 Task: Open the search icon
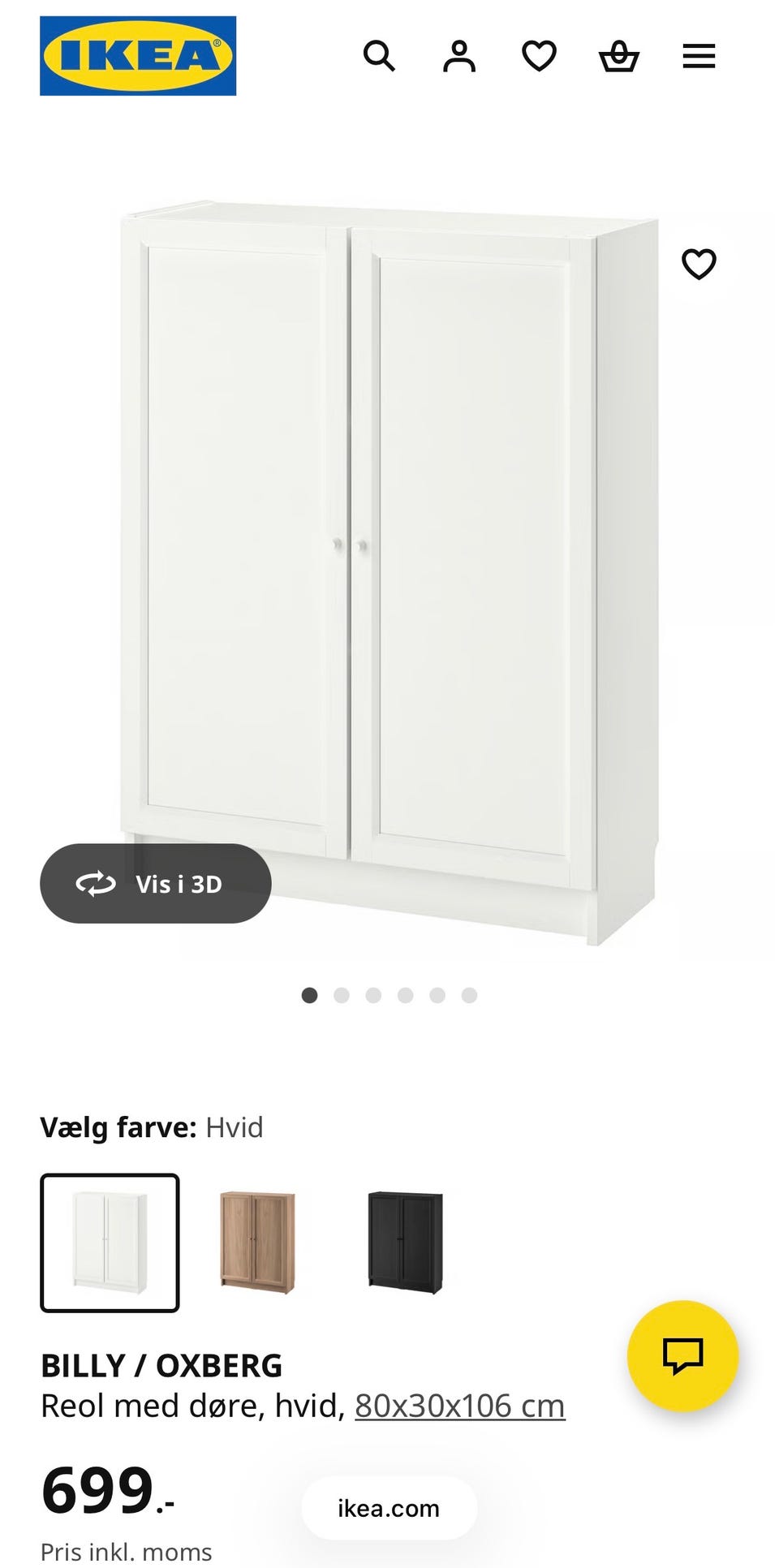coord(378,57)
